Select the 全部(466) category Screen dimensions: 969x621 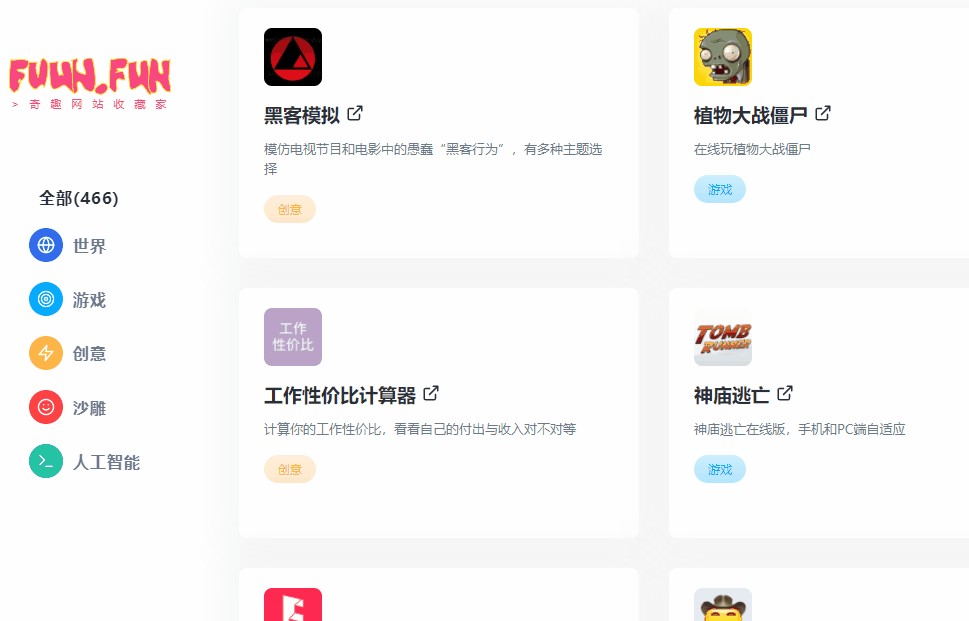[x=78, y=198]
